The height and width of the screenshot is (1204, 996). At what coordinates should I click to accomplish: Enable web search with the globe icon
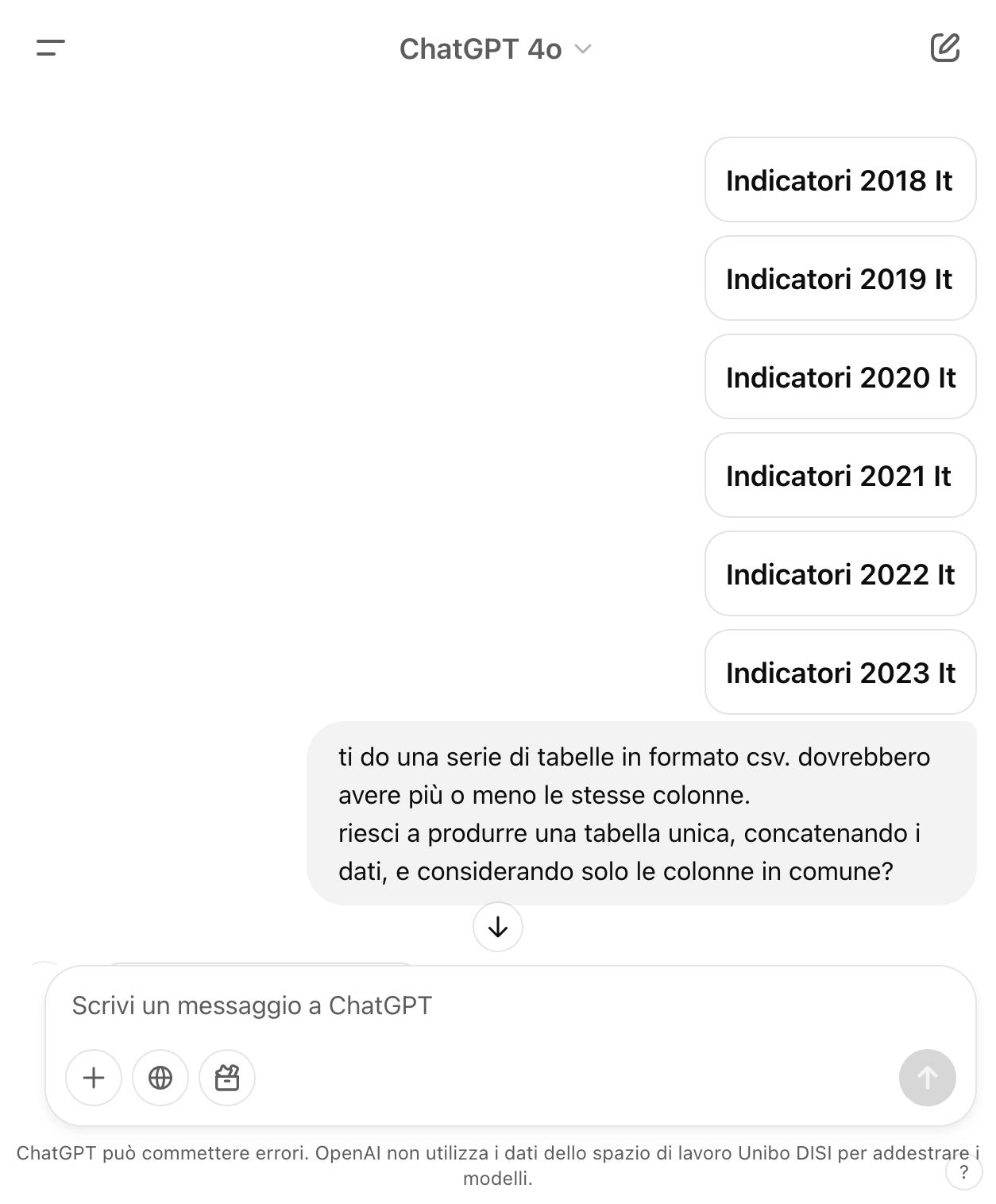(160, 1078)
